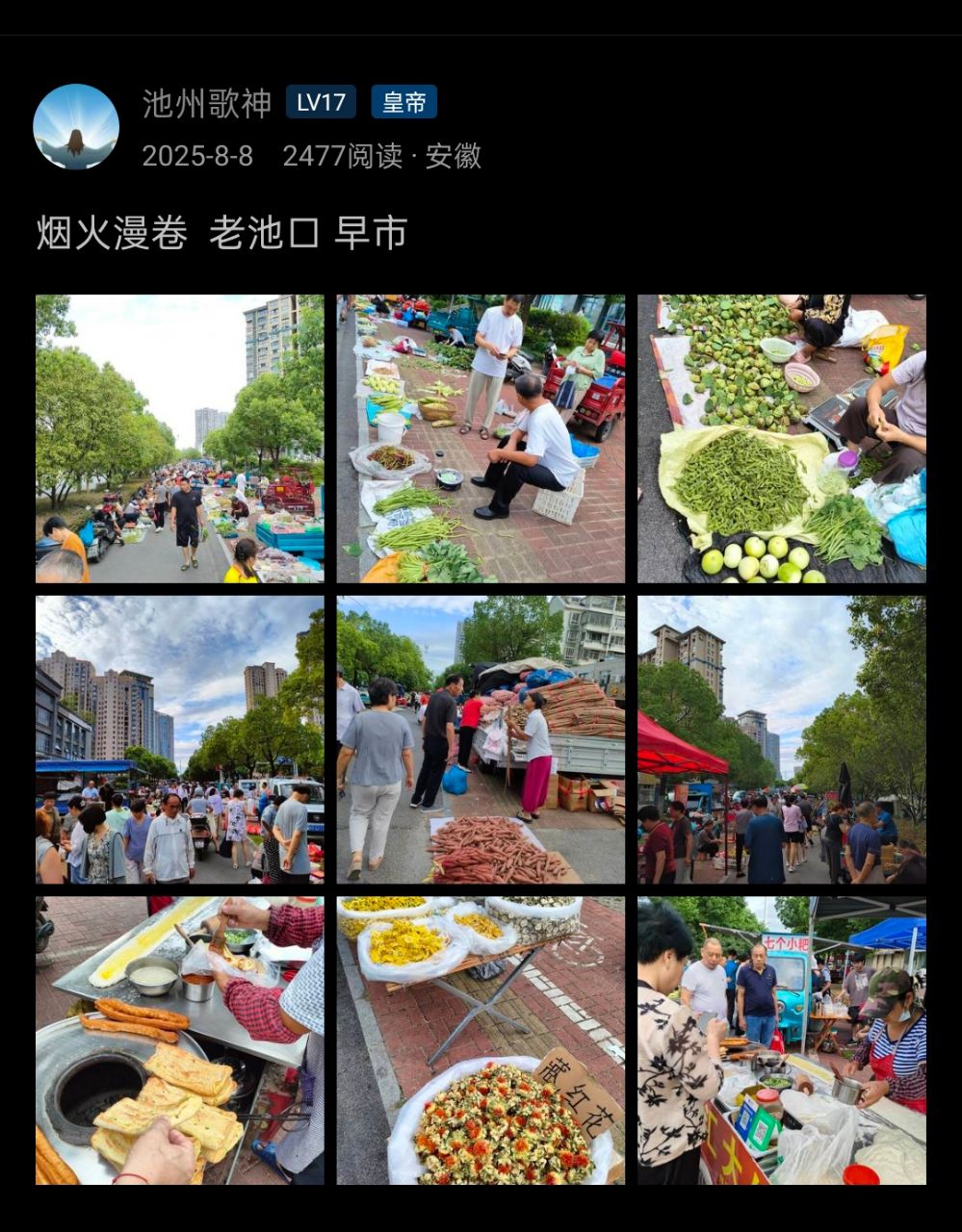The height and width of the screenshot is (1232, 962).
Task: Open the sweet potato truck photo
Action: tap(481, 739)
